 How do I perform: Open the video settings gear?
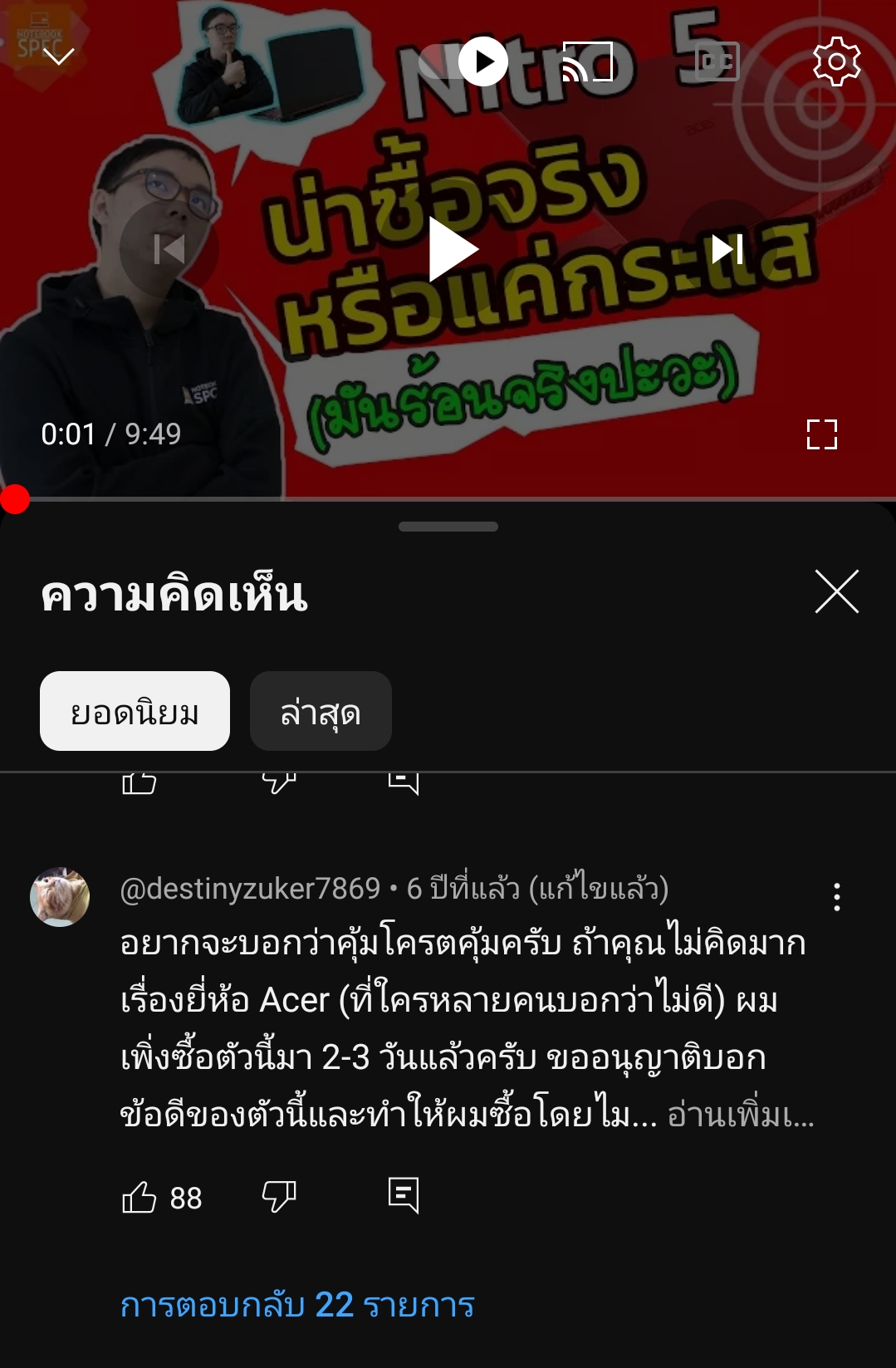(x=836, y=61)
